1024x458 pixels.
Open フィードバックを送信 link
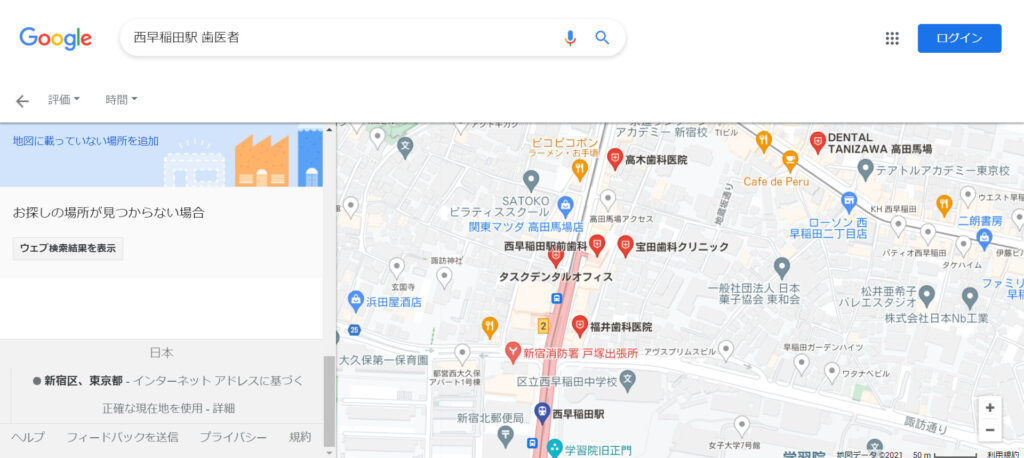pos(122,437)
